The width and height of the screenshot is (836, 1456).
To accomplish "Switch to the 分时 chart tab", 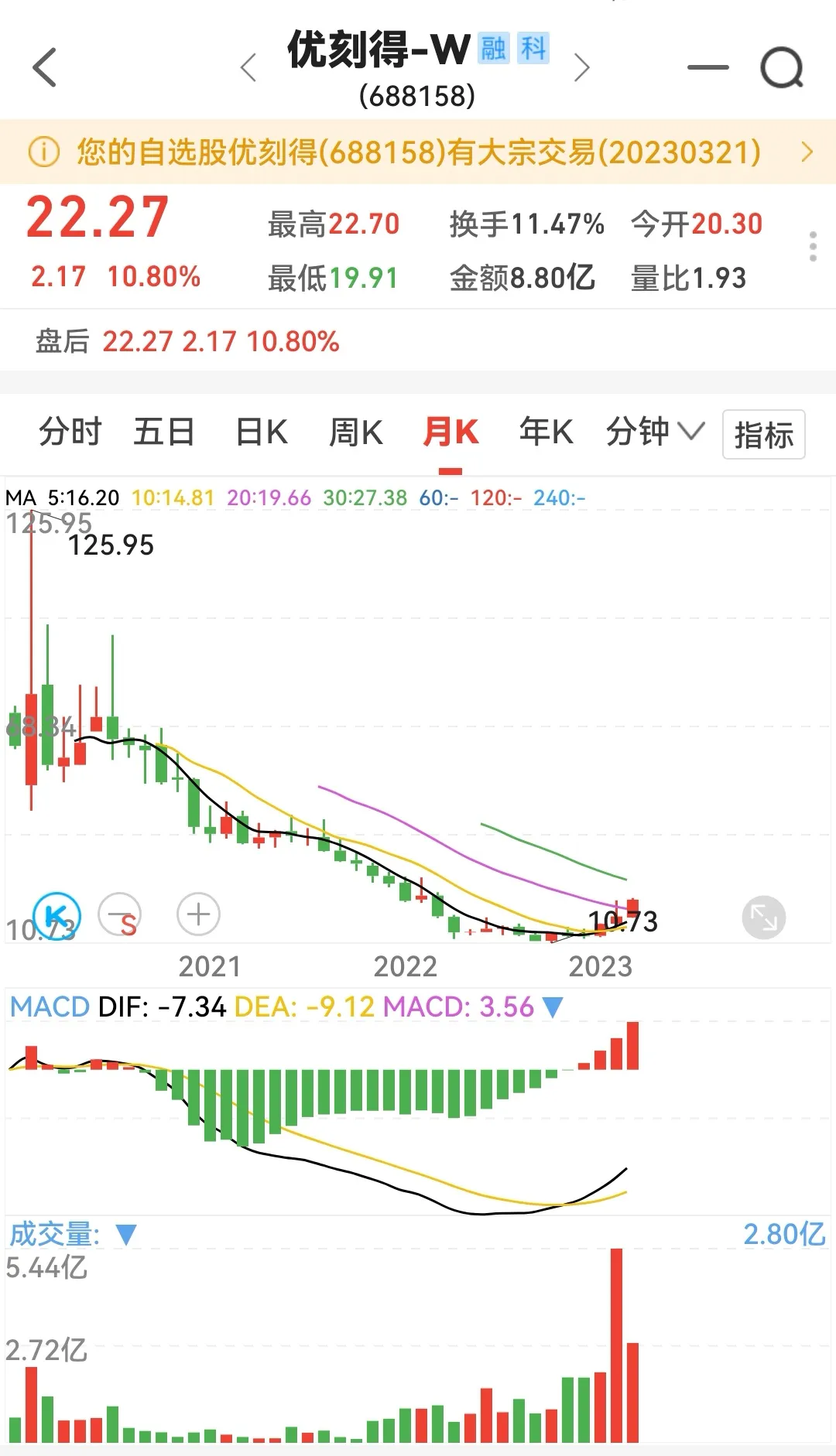I will [70, 432].
